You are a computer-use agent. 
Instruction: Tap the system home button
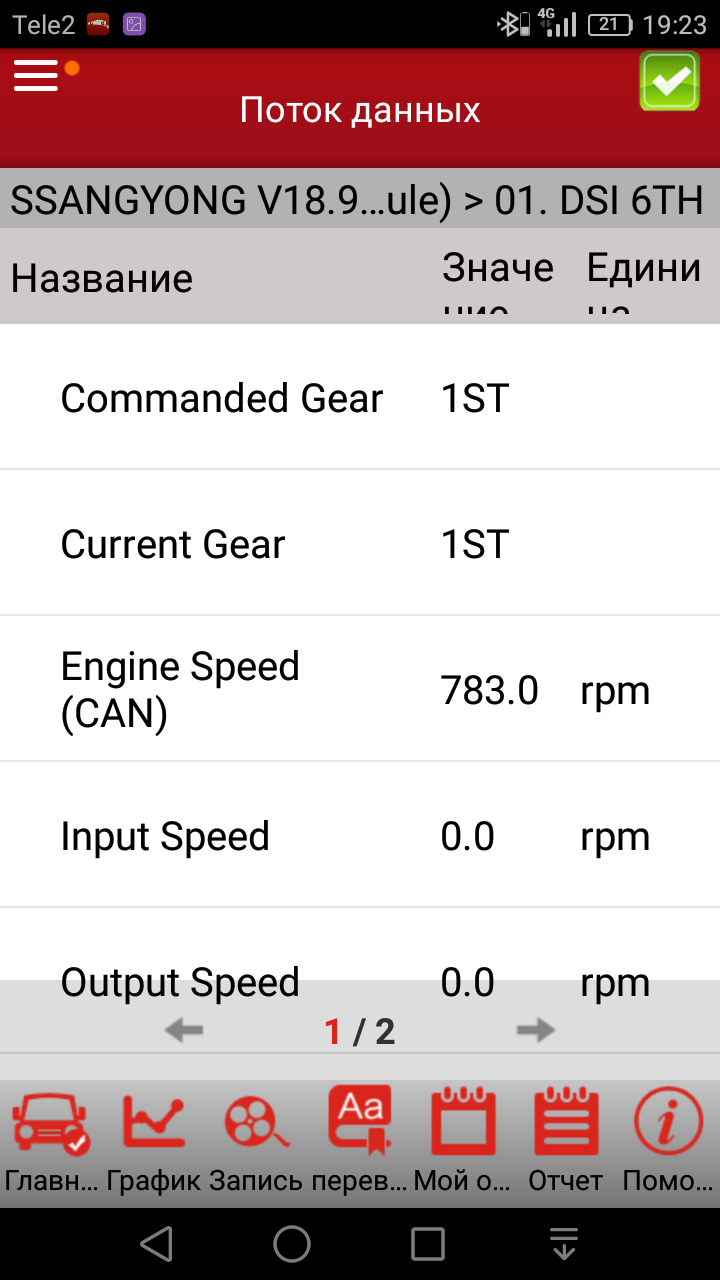pos(292,1243)
